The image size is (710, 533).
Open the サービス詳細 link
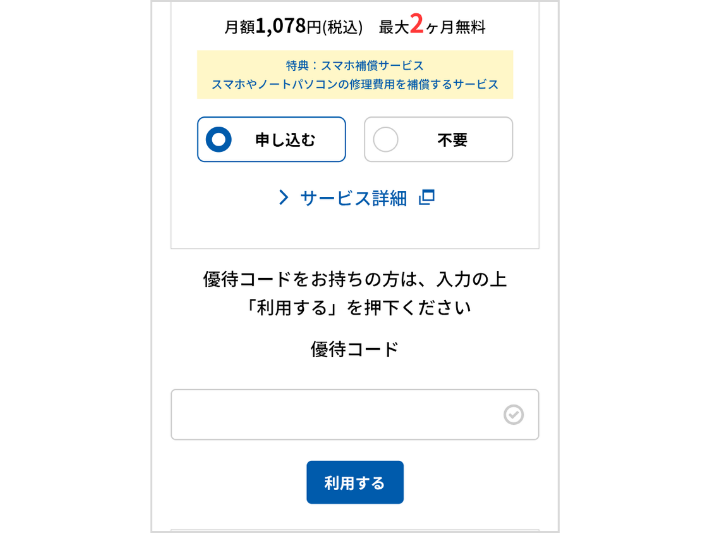pos(354,198)
